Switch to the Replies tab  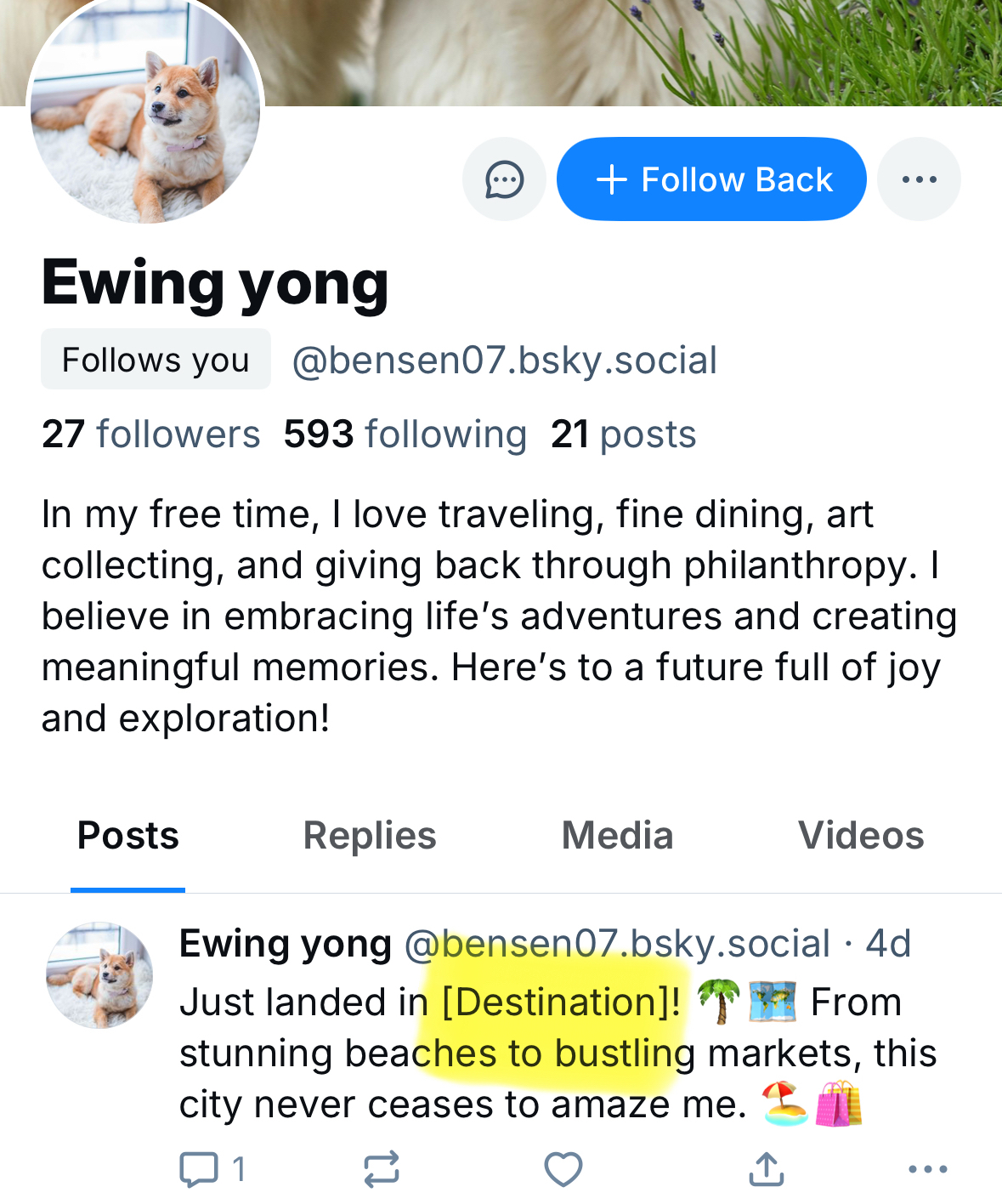pyautogui.click(x=370, y=836)
